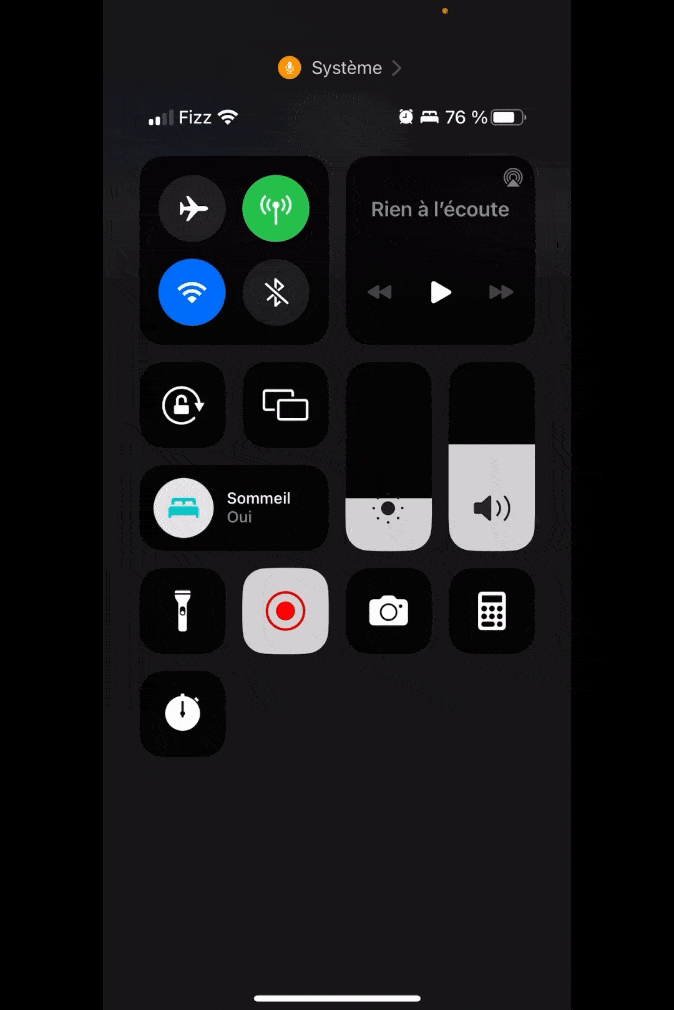Go back to the previous track
The image size is (674, 1010).
pos(379,292)
